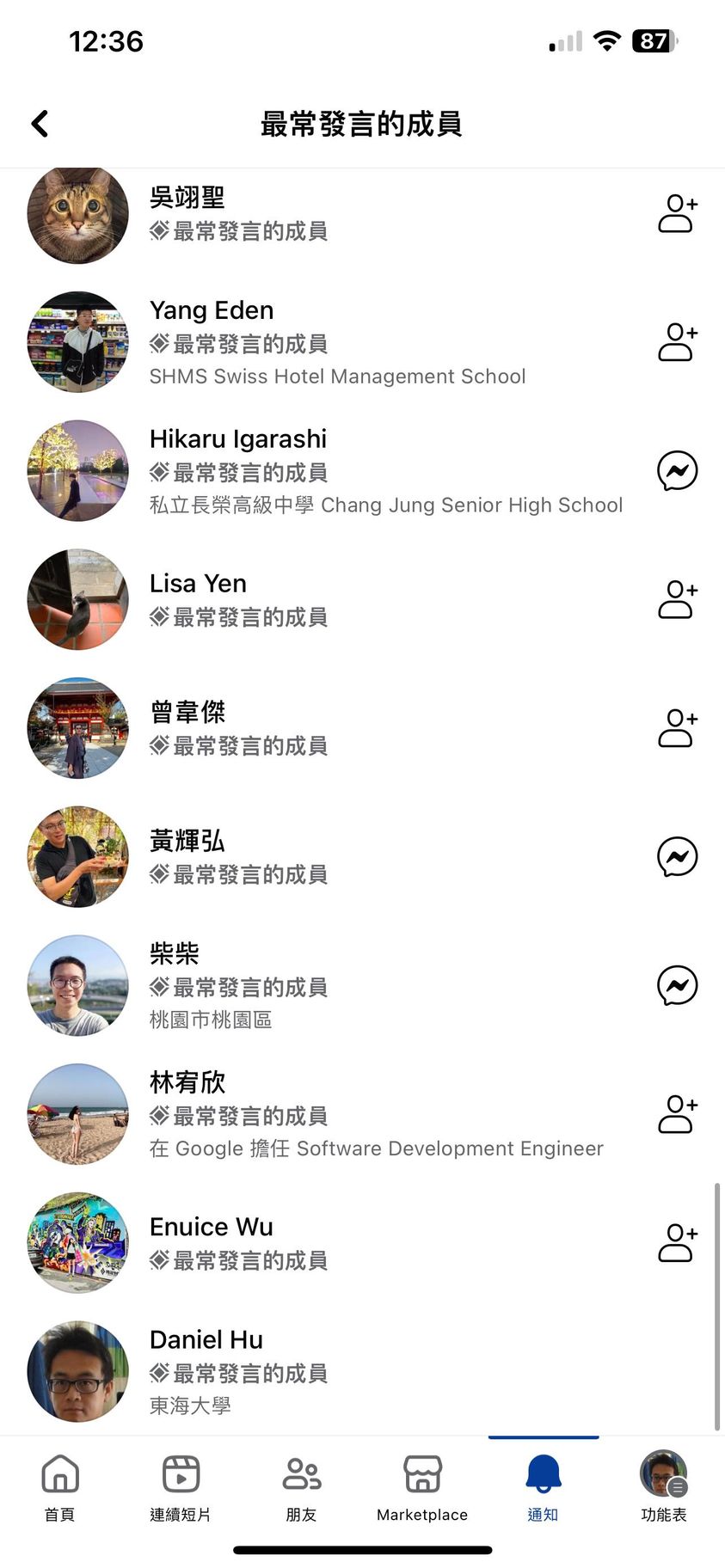Open Messenger chat with 黃輝弘

click(x=677, y=857)
